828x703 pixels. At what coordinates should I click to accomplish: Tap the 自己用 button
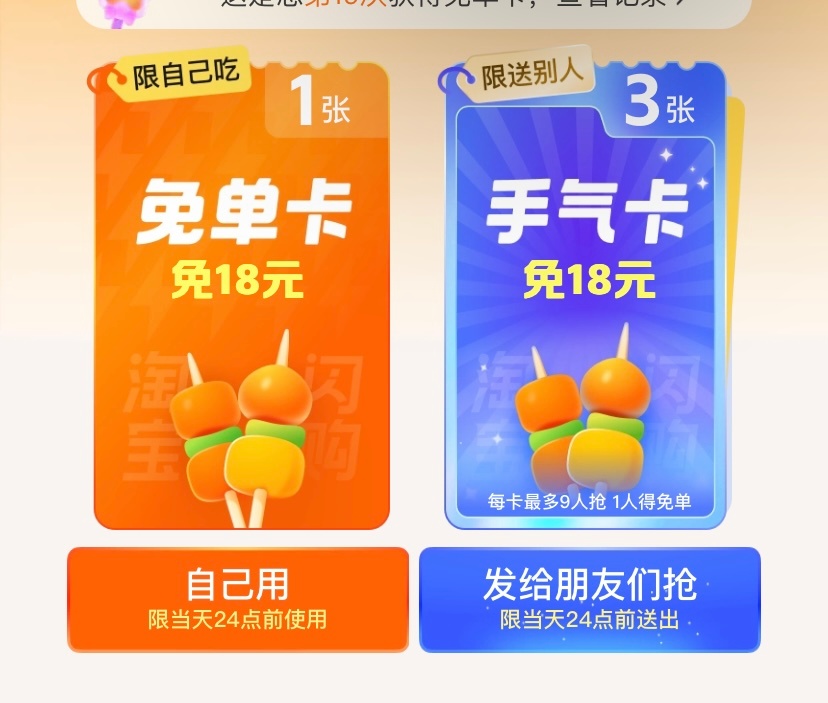click(x=238, y=599)
